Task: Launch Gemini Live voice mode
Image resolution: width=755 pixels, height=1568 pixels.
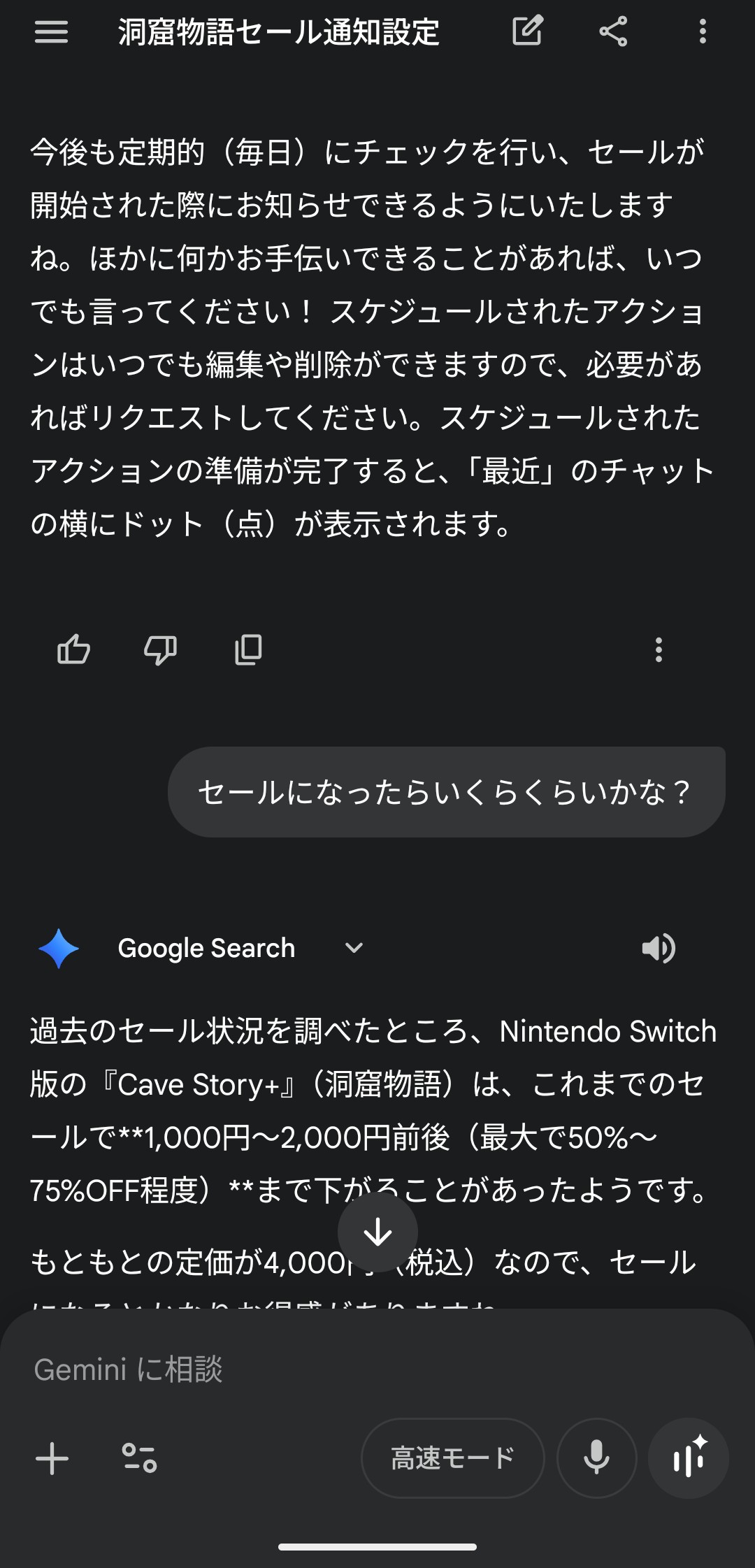Action: (x=689, y=1458)
